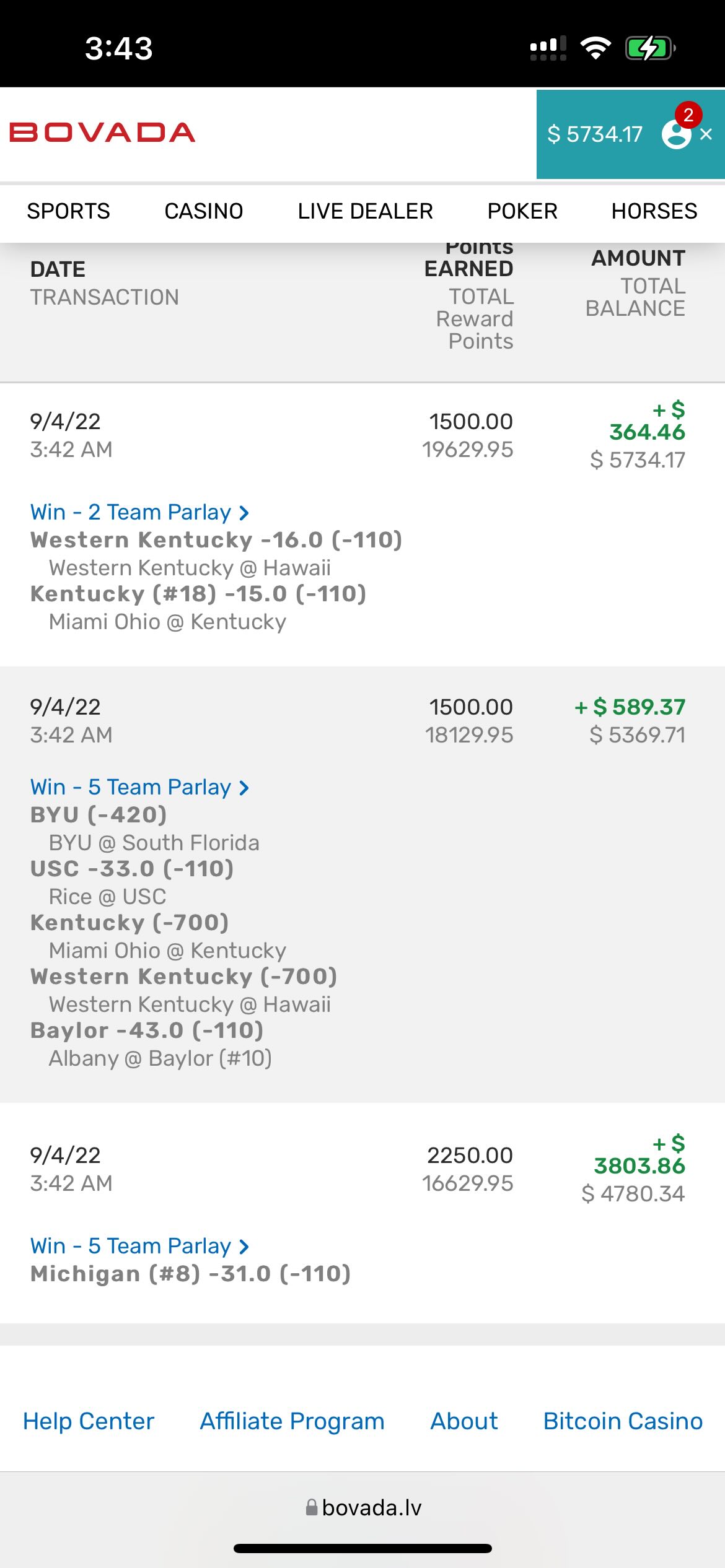Open the Affiliate Program link
The image size is (725, 1568).
tap(292, 1421)
